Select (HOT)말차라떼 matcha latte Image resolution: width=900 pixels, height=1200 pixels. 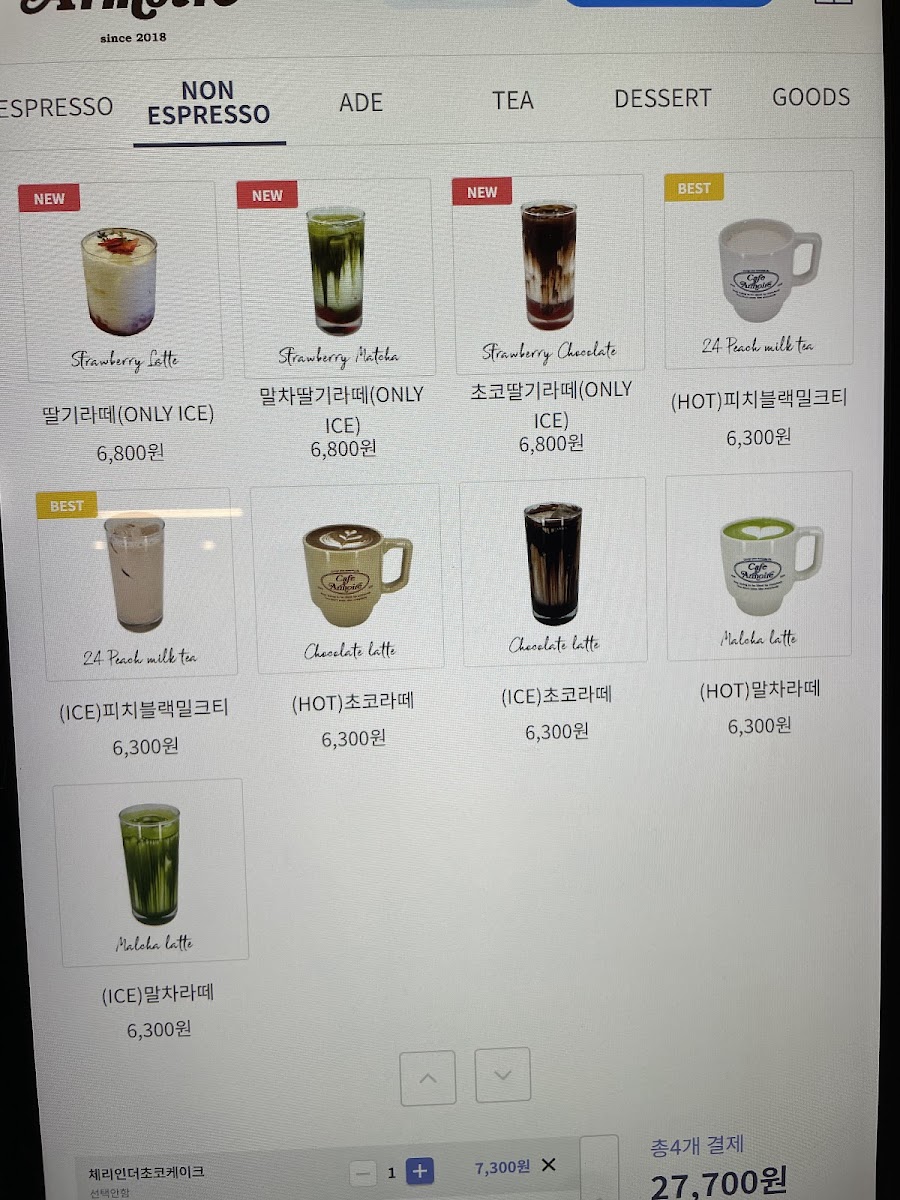coord(759,566)
